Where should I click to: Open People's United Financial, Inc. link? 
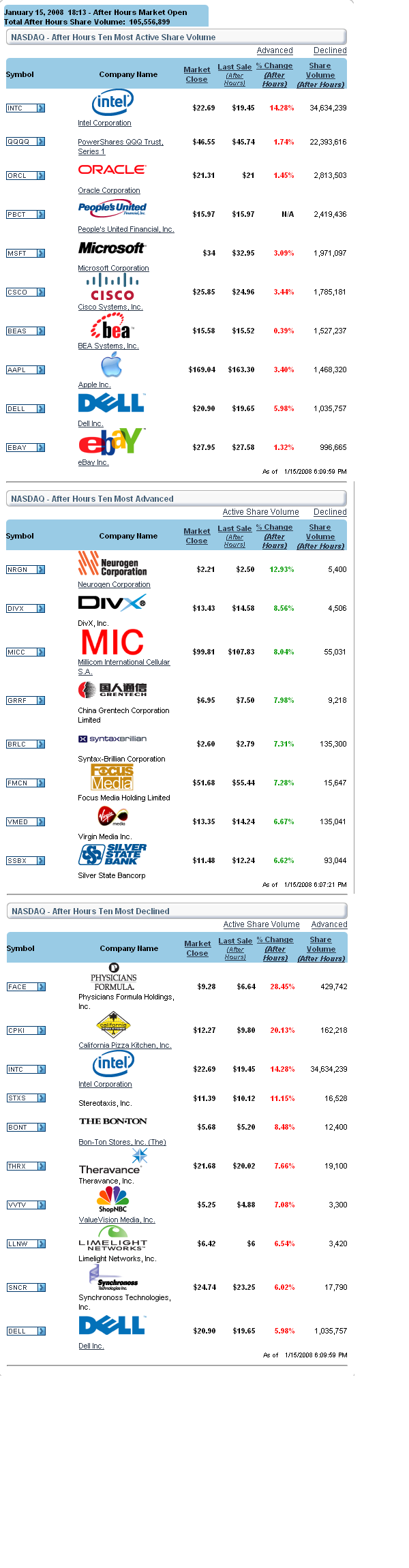[125, 230]
